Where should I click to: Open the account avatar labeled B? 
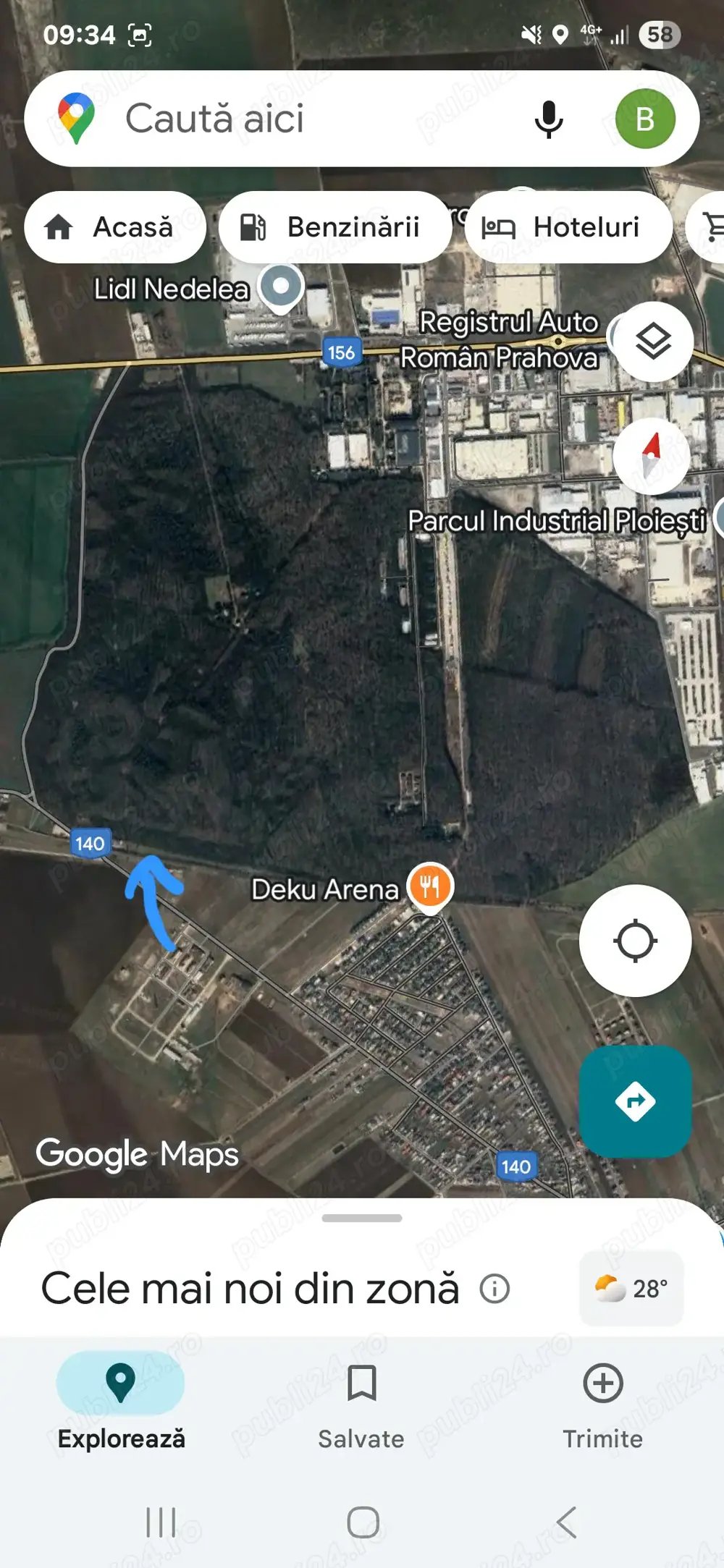click(x=644, y=119)
